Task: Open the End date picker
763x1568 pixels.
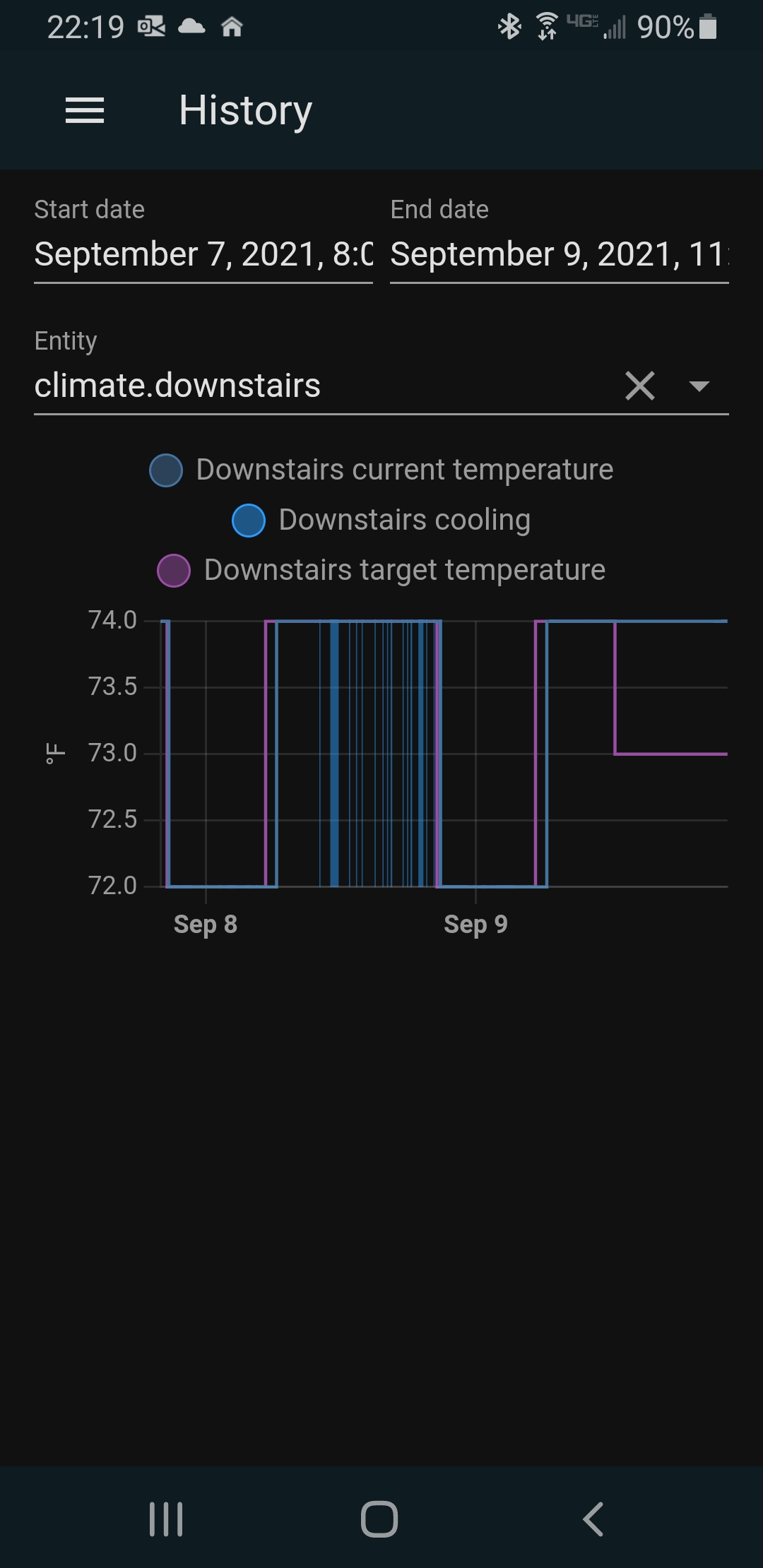Action: point(558,254)
